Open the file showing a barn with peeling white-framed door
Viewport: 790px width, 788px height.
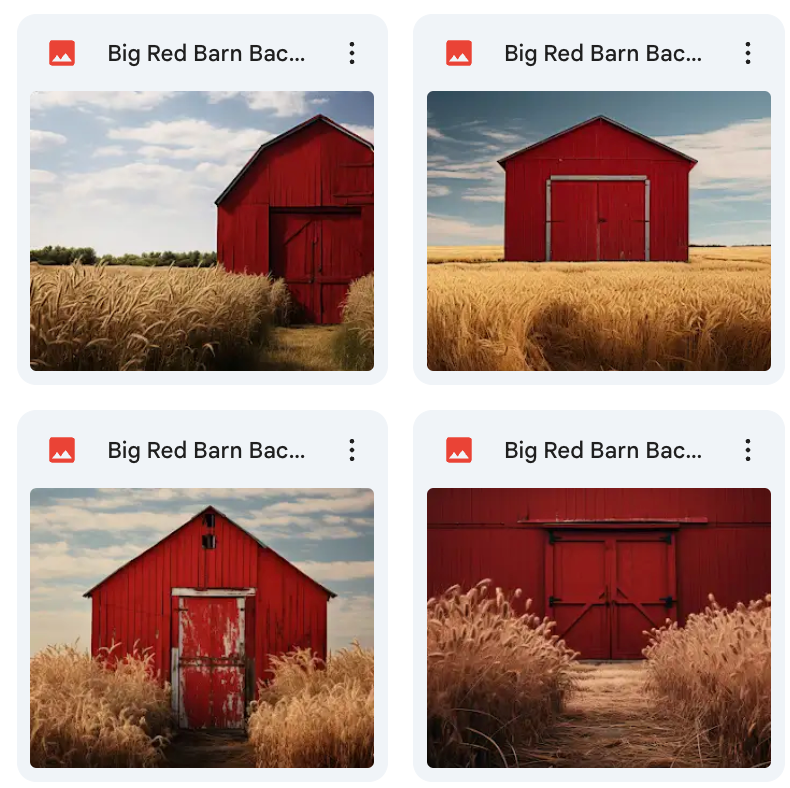click(x=202, y=627)
